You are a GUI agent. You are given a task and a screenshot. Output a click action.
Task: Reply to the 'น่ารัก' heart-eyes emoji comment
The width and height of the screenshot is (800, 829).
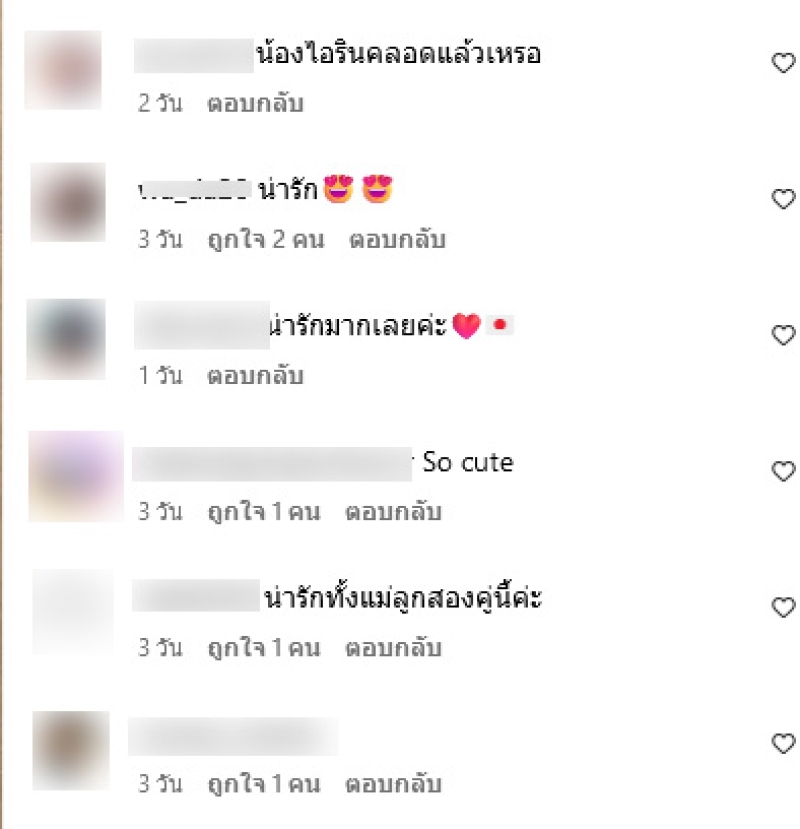coord(397,240)
